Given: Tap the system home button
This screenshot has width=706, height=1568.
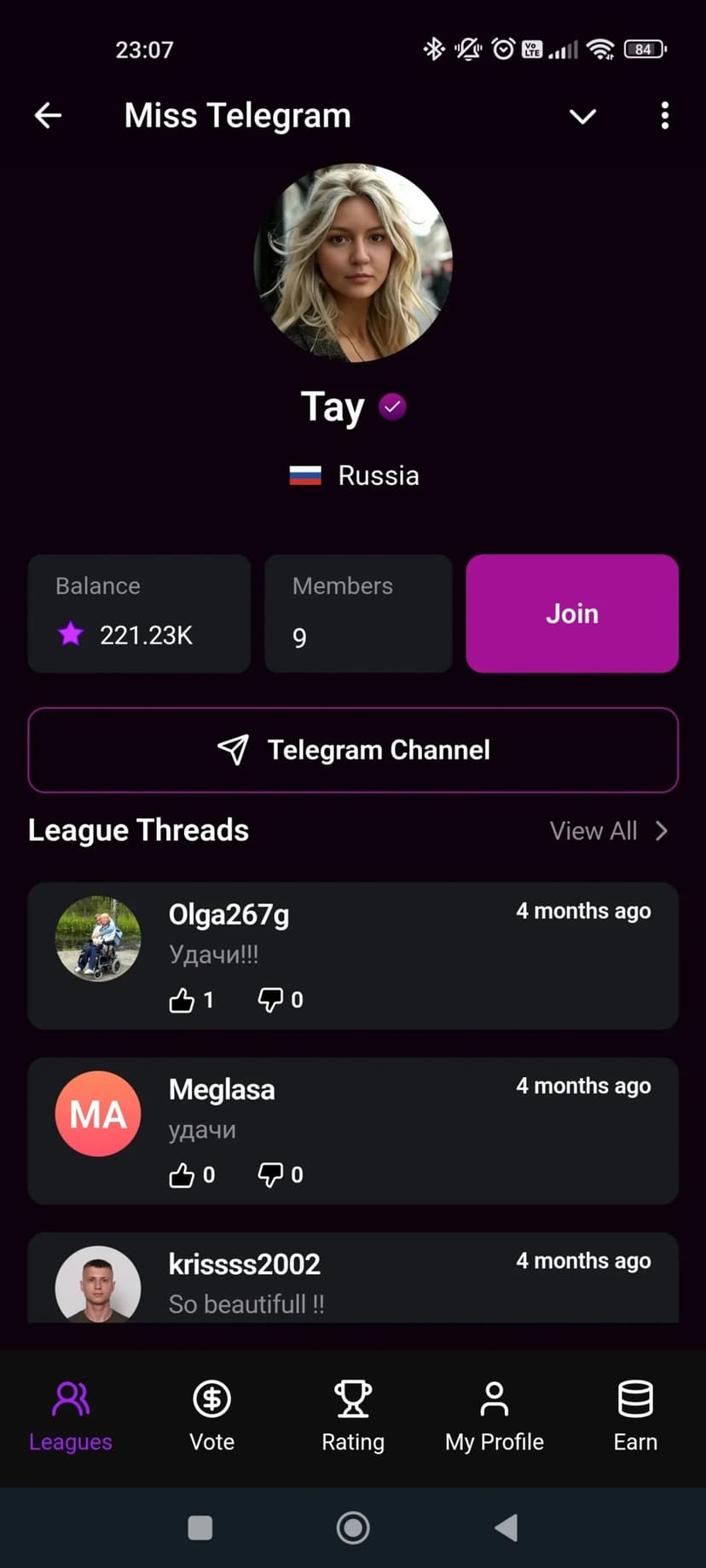Looking at the screenshot, I should (x=353, y=1528).
